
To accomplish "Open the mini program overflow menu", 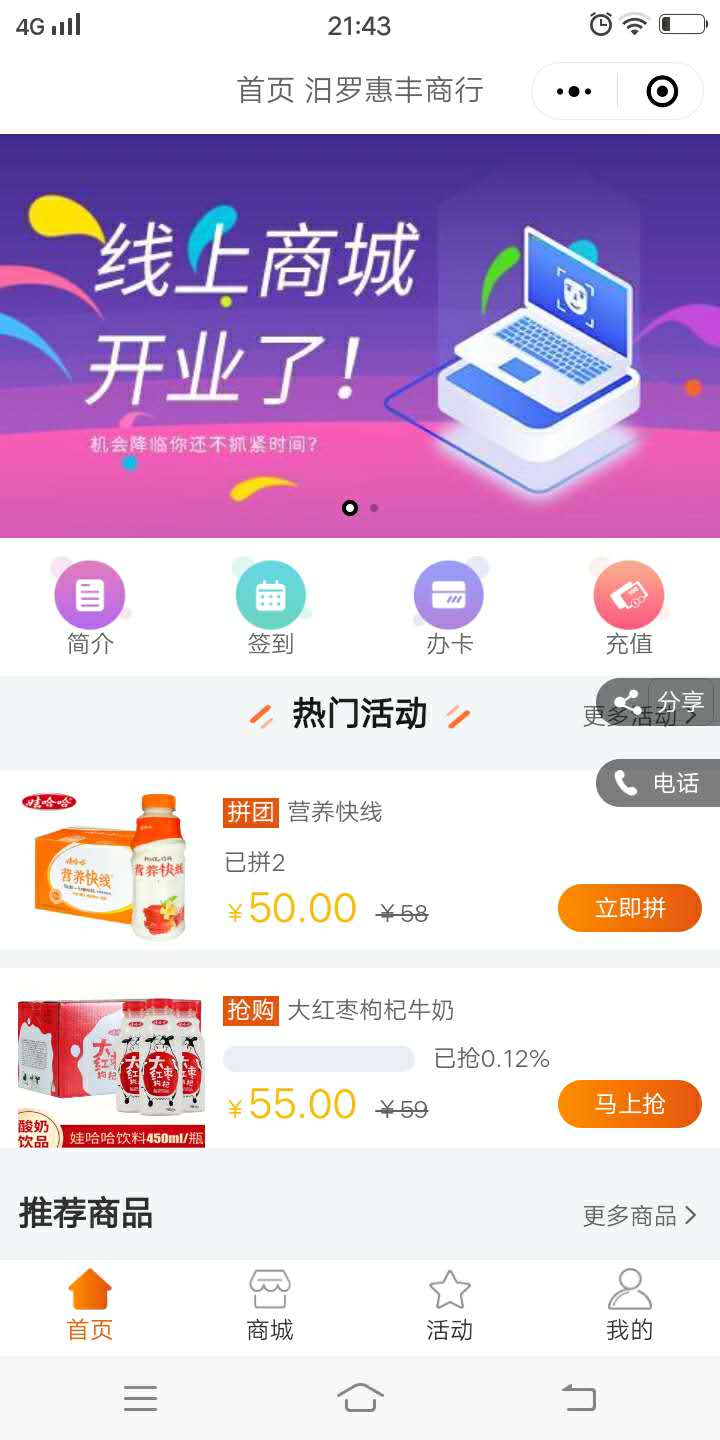I will 574,92.
